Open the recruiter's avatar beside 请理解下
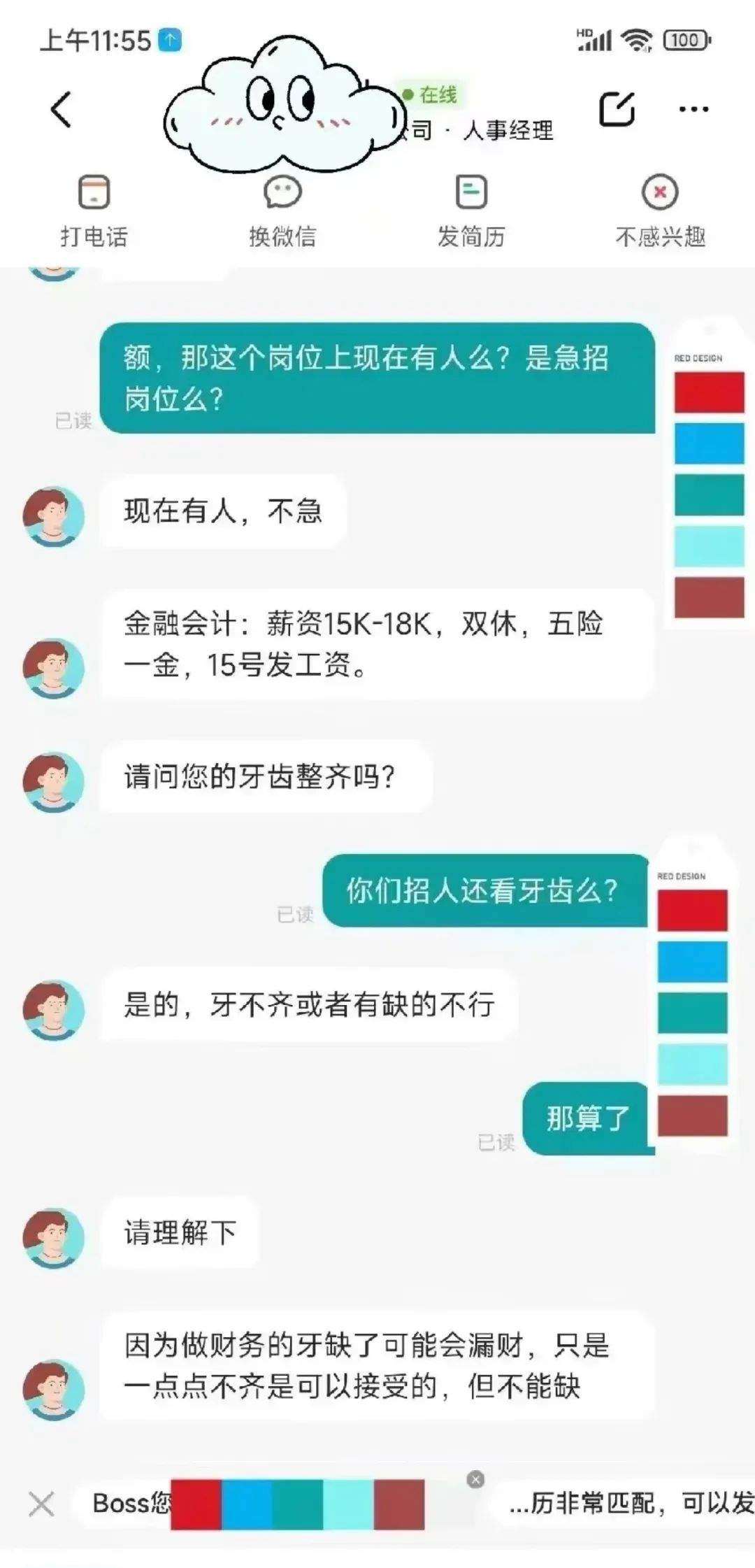Screen dimensions: 755x1568 tap(54, 1238)
